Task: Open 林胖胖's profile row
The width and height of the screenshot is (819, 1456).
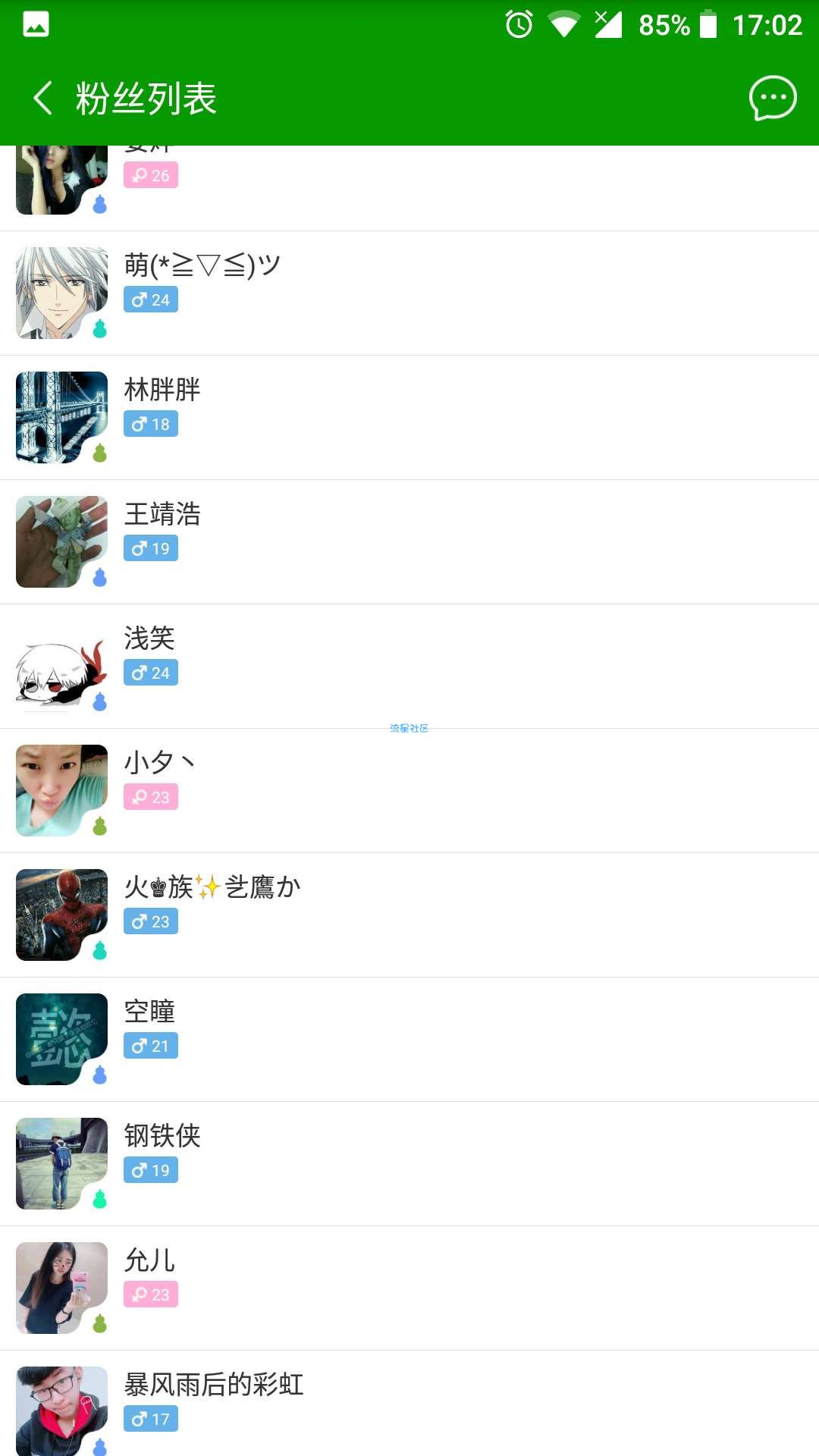Action: click(x=409, y=417)
